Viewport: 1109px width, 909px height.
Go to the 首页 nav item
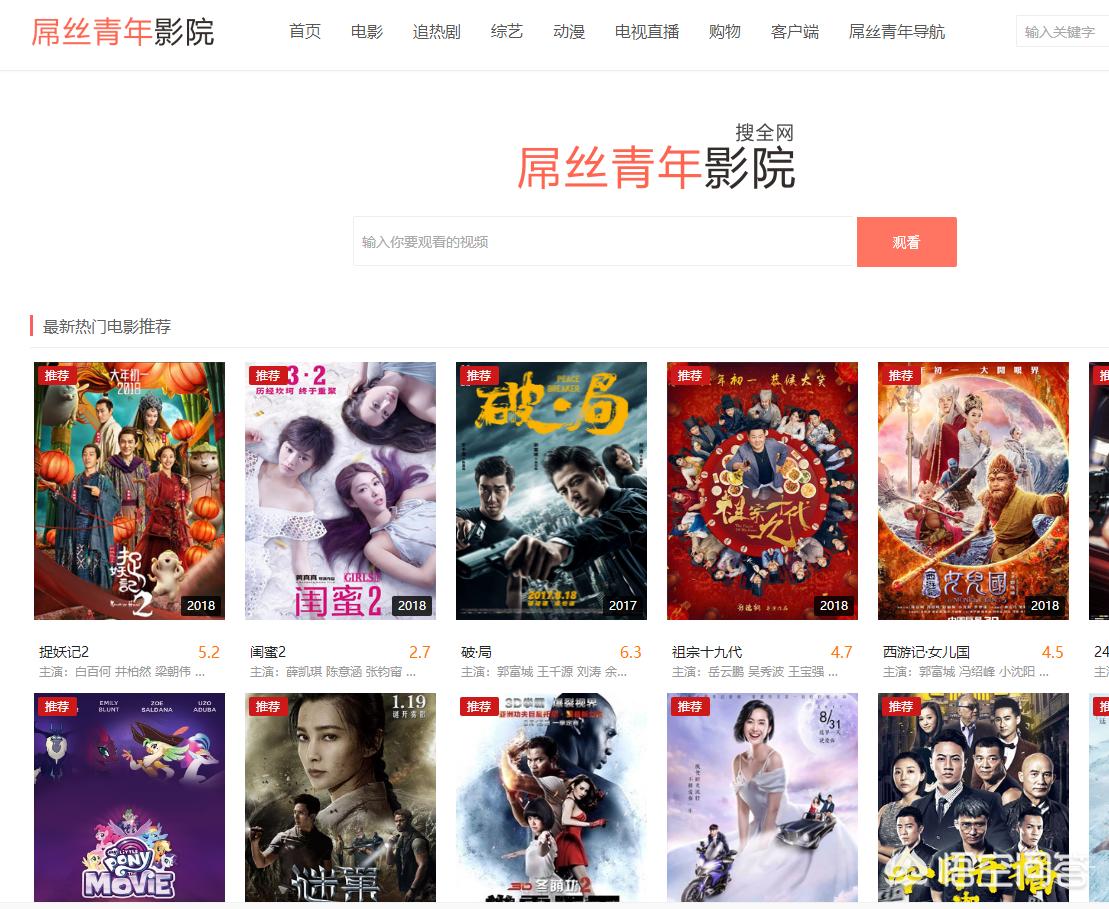(305, 32)
